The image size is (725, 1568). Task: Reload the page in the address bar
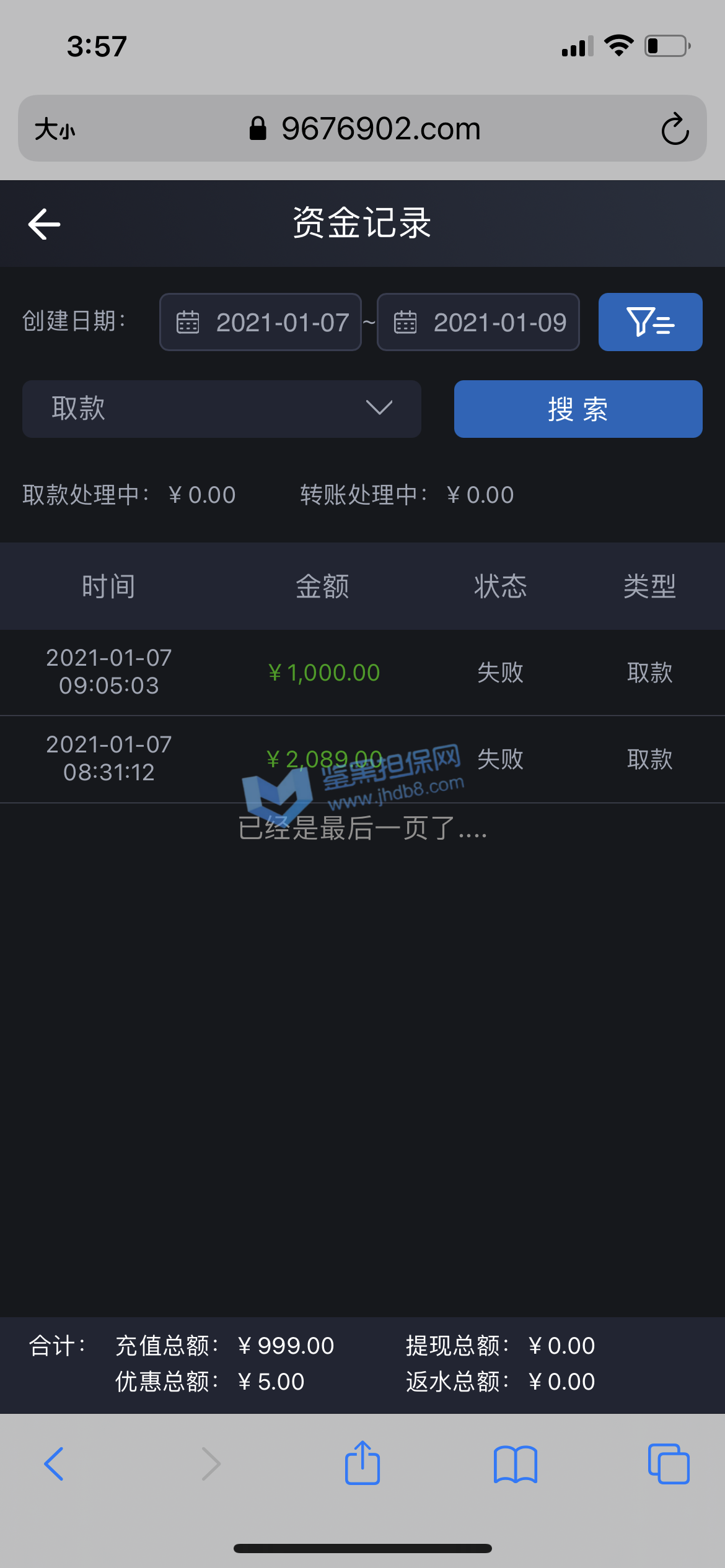coord(675,129)
